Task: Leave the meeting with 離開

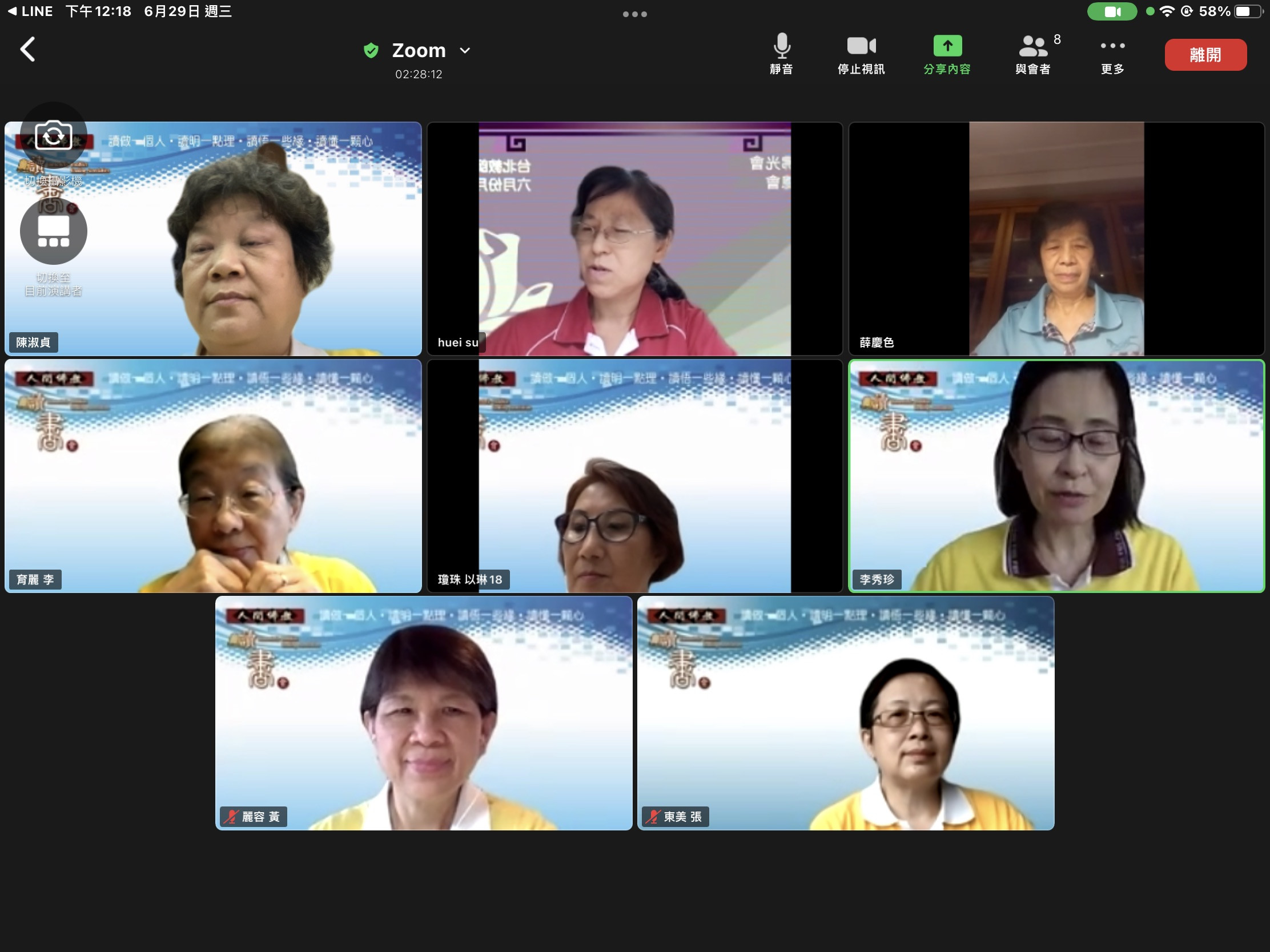Action: click(x=1205, y=55)
